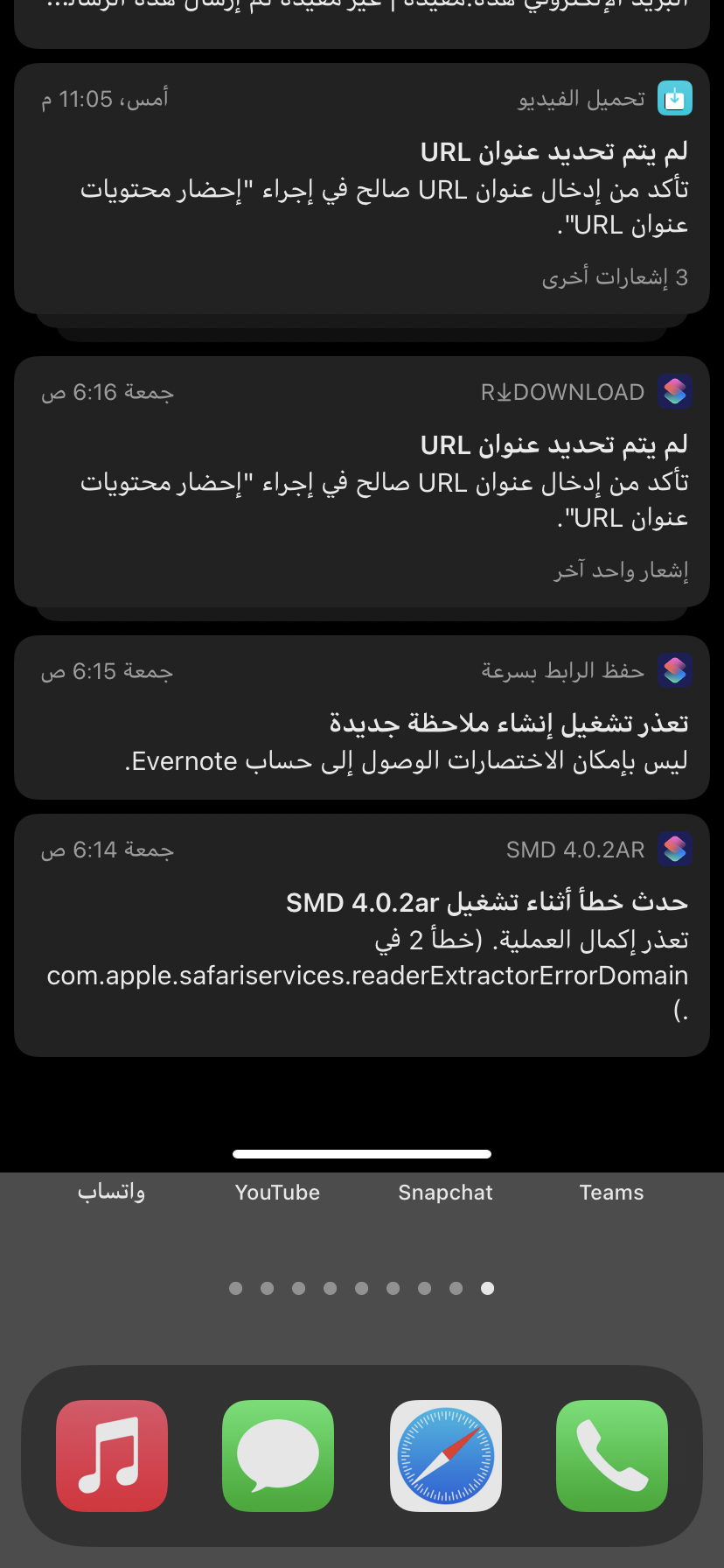
Task: Open the Phone app in dock
Action: click(x=612, y=1456)
